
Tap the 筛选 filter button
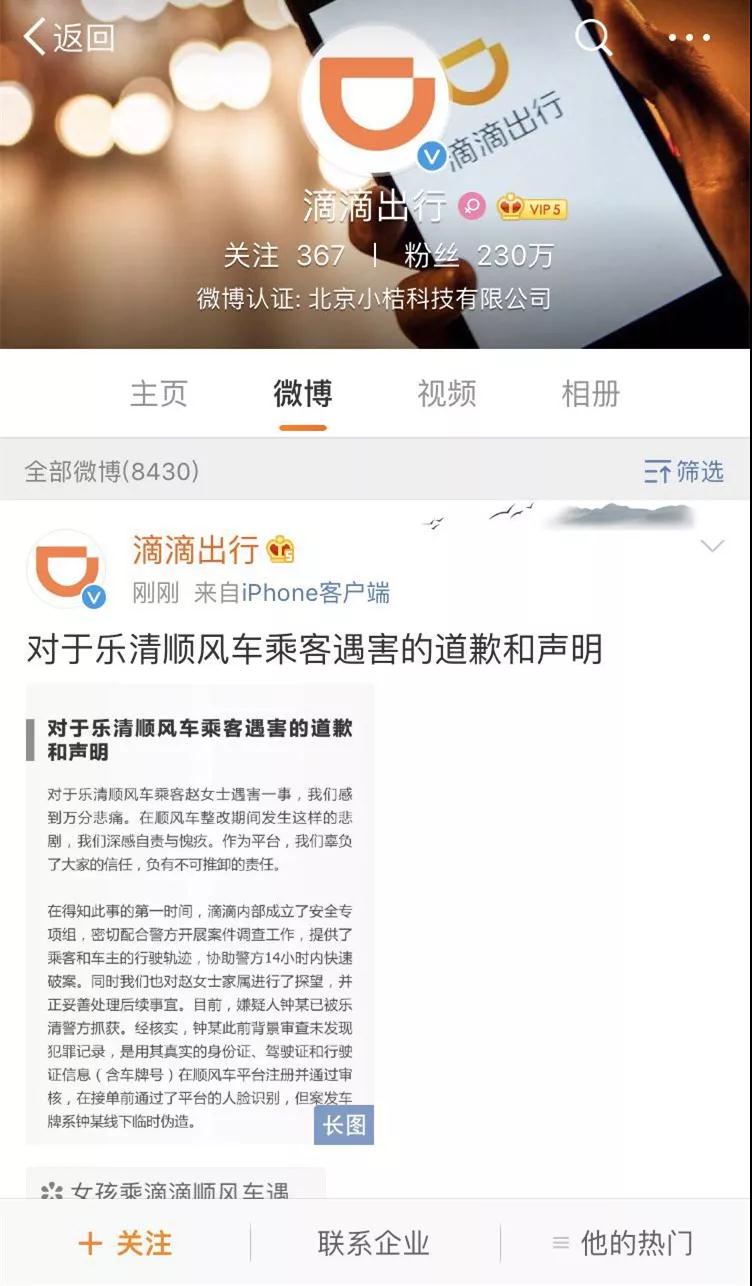[684, 471]
